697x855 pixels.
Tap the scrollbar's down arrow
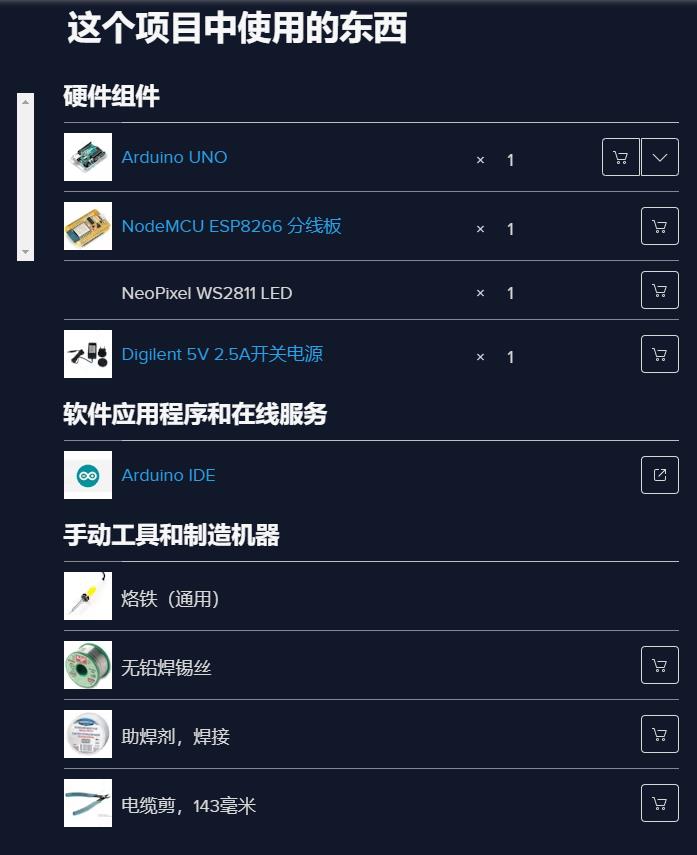coord(26,252)
